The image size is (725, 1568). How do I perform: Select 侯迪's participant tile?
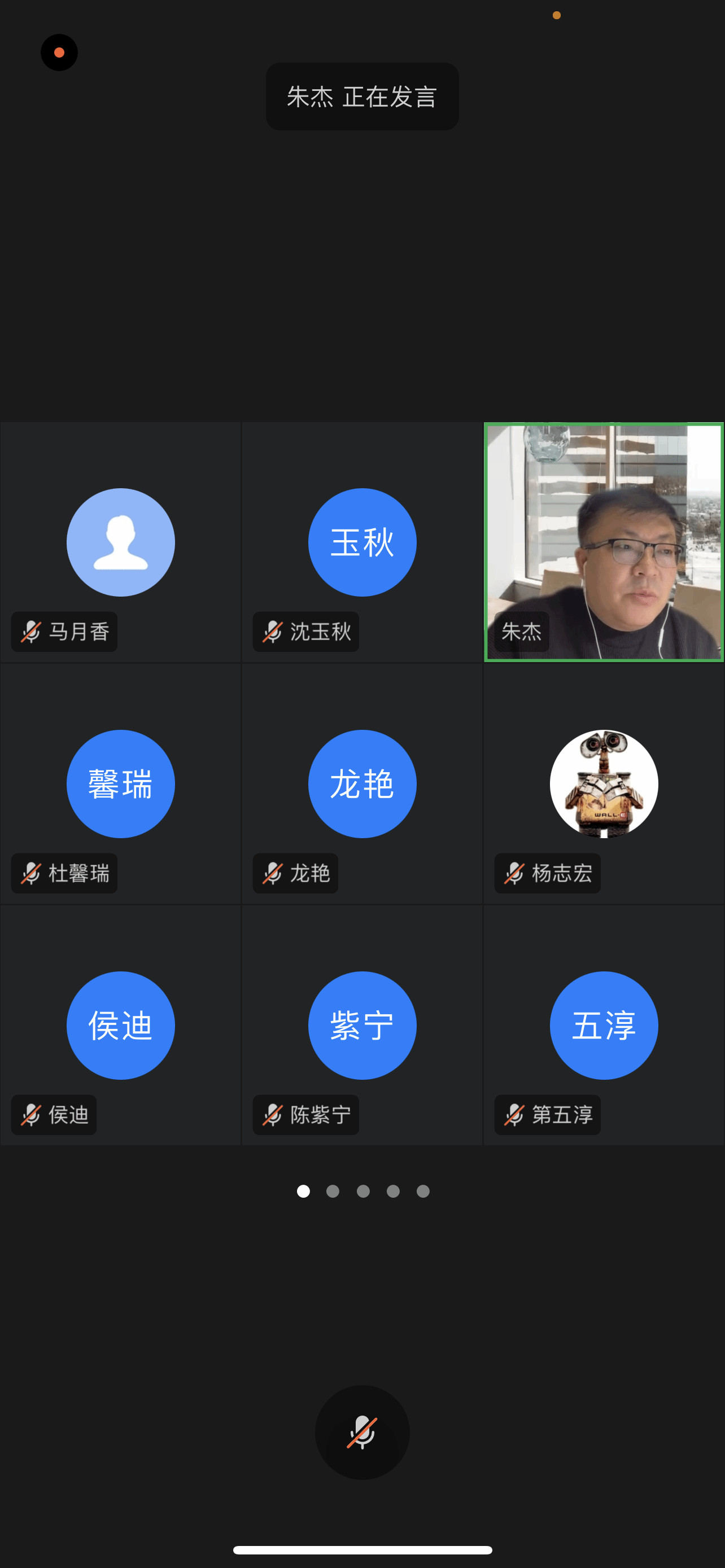[x=120, y=1025]
